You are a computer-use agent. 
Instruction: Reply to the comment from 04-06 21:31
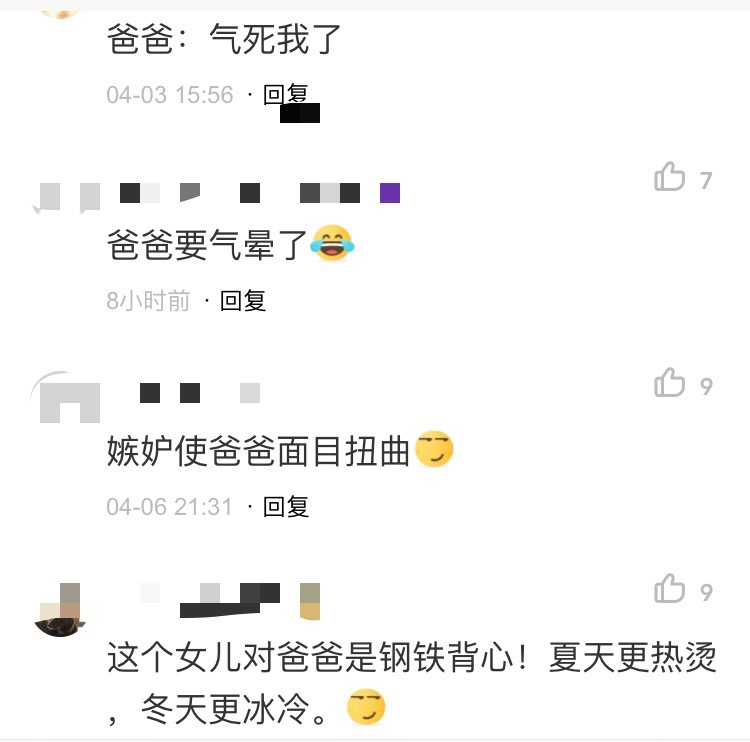(x=286, y=507)
